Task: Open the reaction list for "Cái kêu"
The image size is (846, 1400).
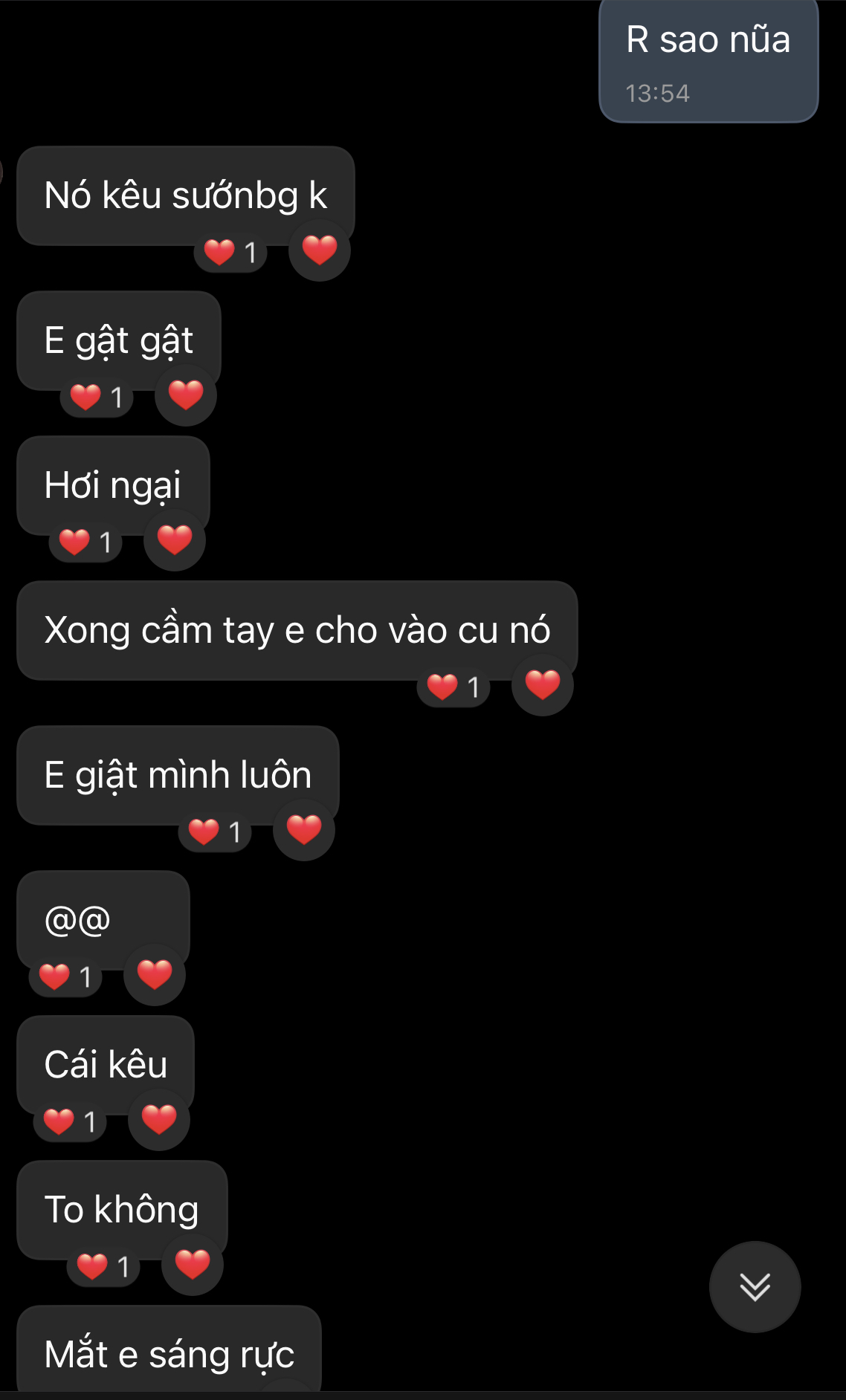Action: (x=70, y=1122)
